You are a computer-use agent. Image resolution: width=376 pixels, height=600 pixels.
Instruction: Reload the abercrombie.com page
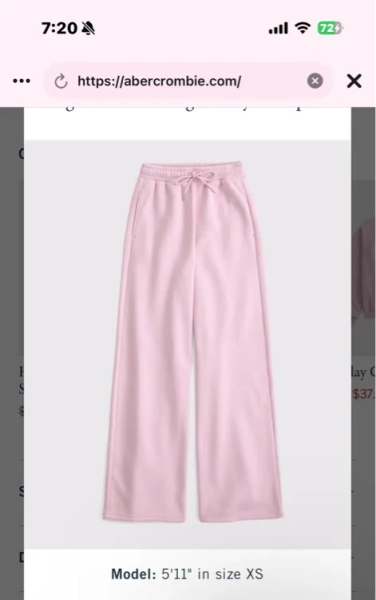pos(61,81)
